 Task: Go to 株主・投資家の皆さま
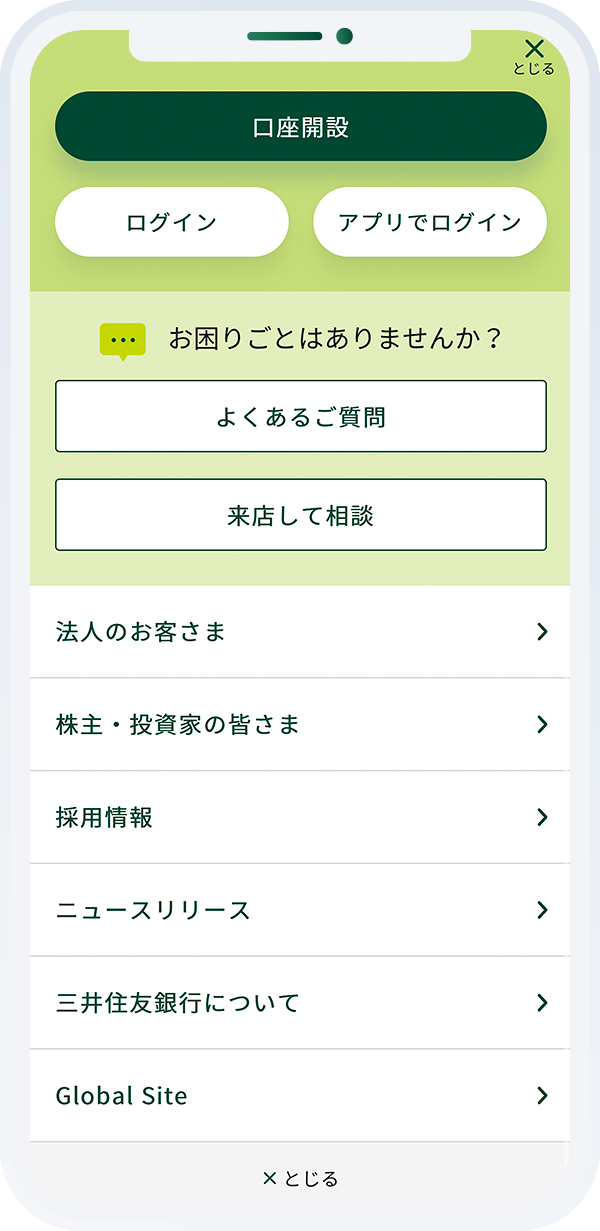300,725
